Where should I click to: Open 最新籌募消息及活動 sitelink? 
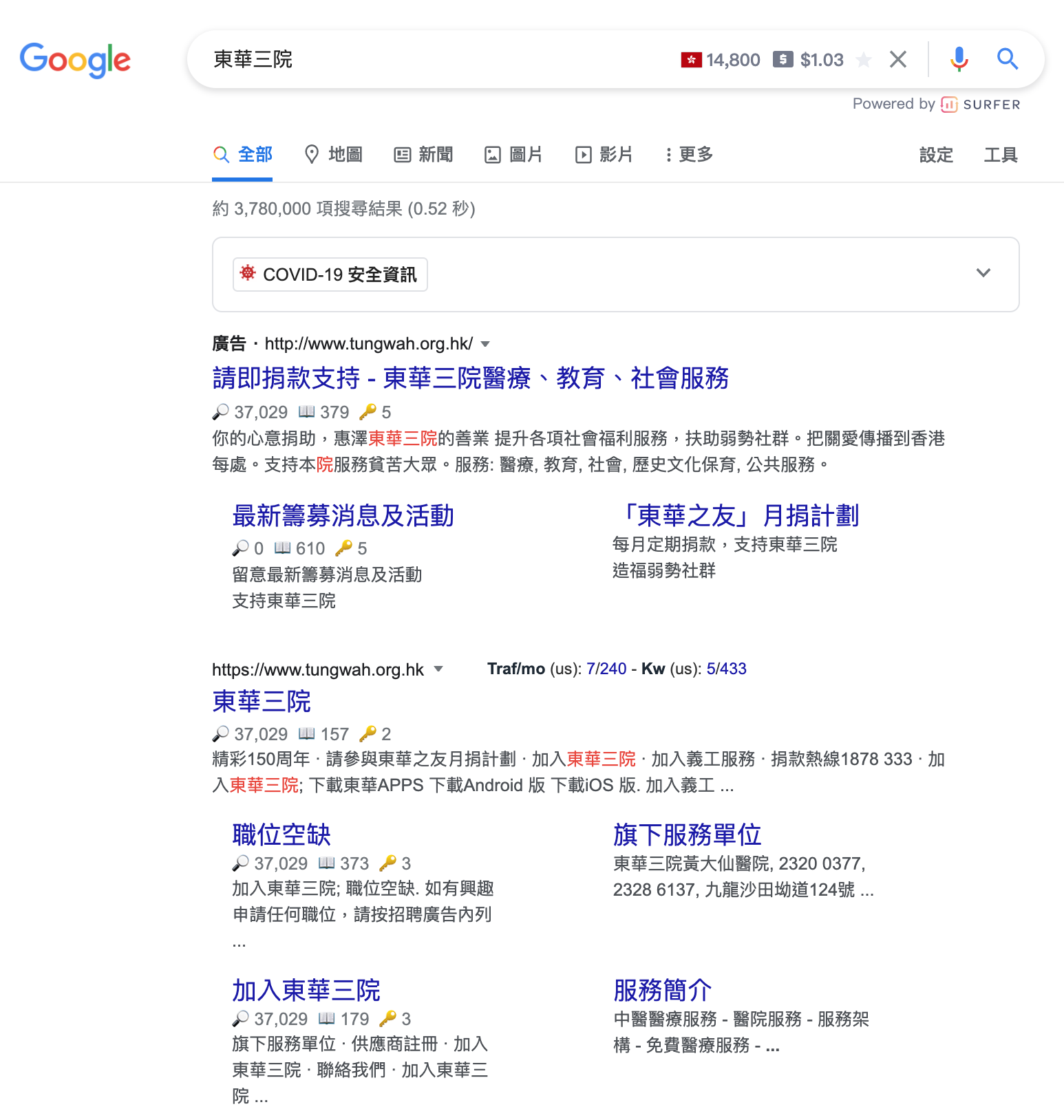click(343, 515)
